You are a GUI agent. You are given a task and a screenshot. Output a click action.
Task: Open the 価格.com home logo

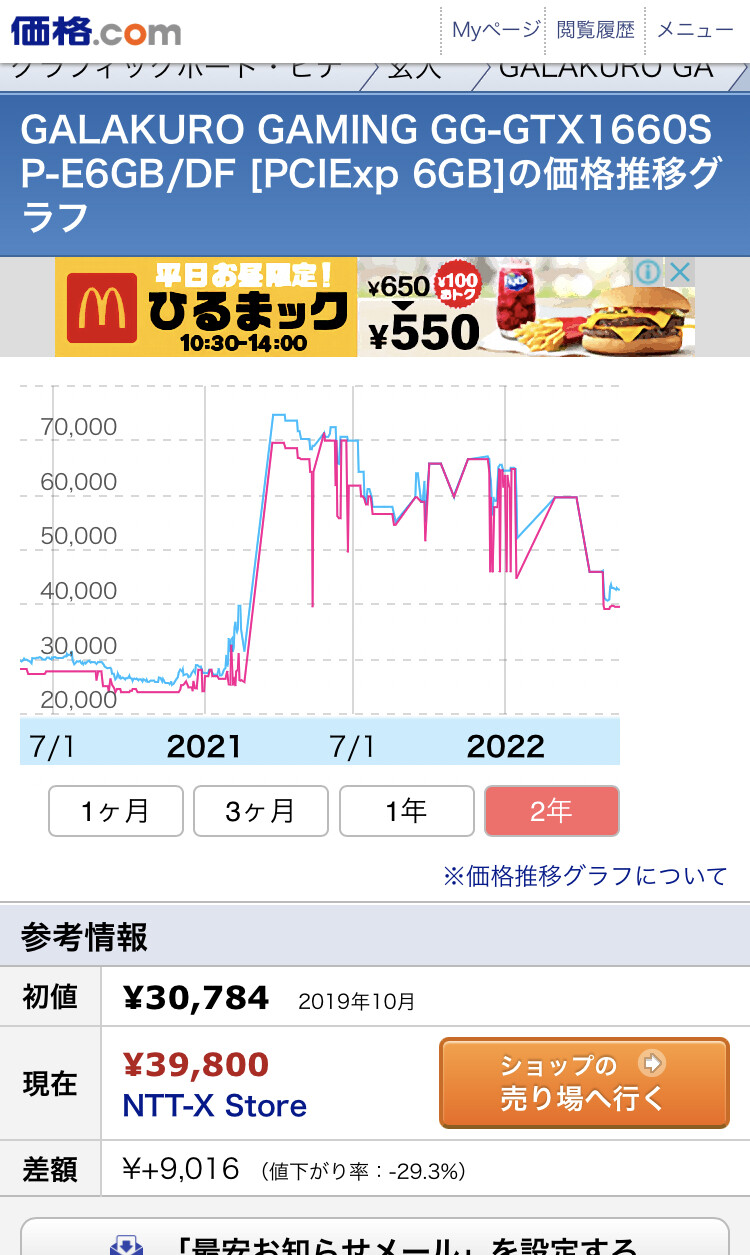(x=95, y=31)
